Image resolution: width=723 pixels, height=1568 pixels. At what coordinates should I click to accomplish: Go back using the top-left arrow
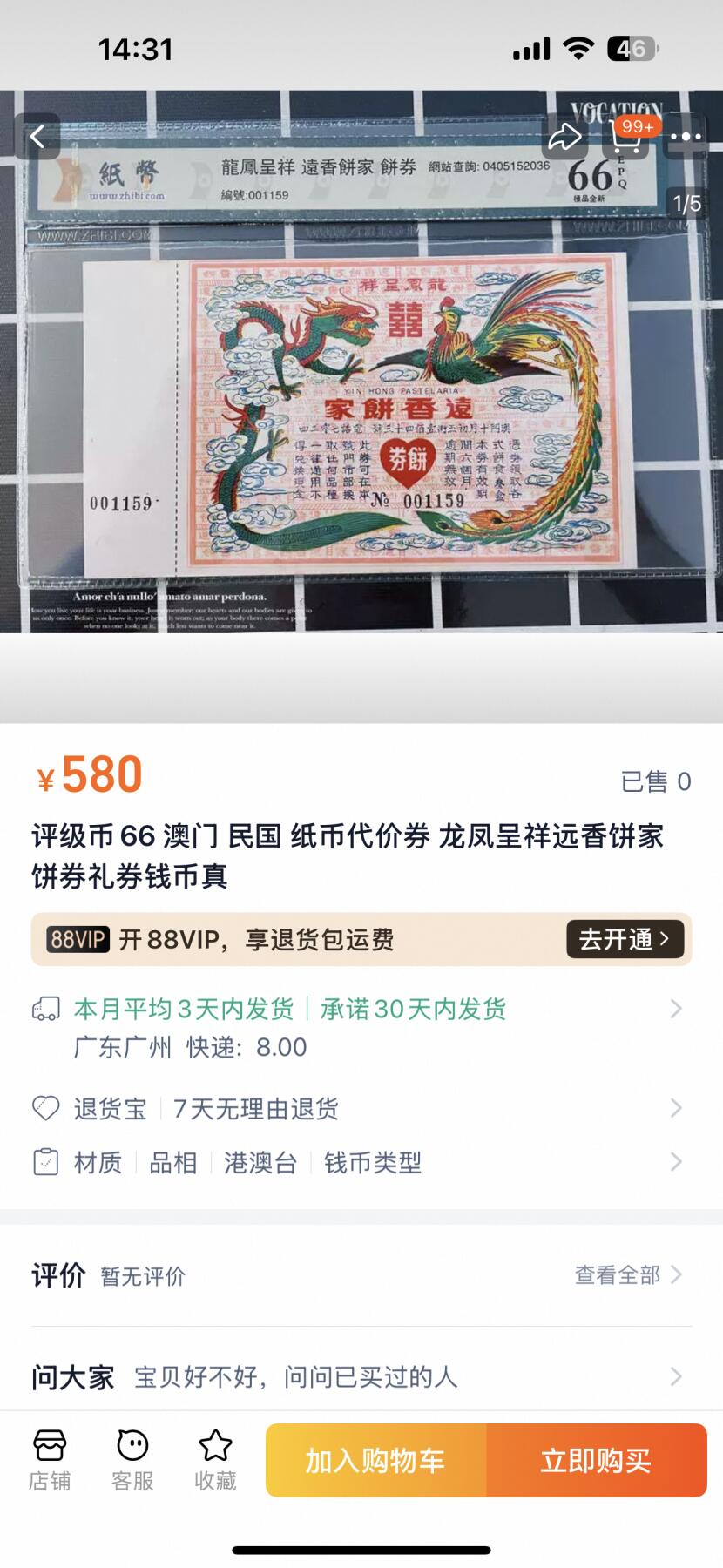[37, 137]
